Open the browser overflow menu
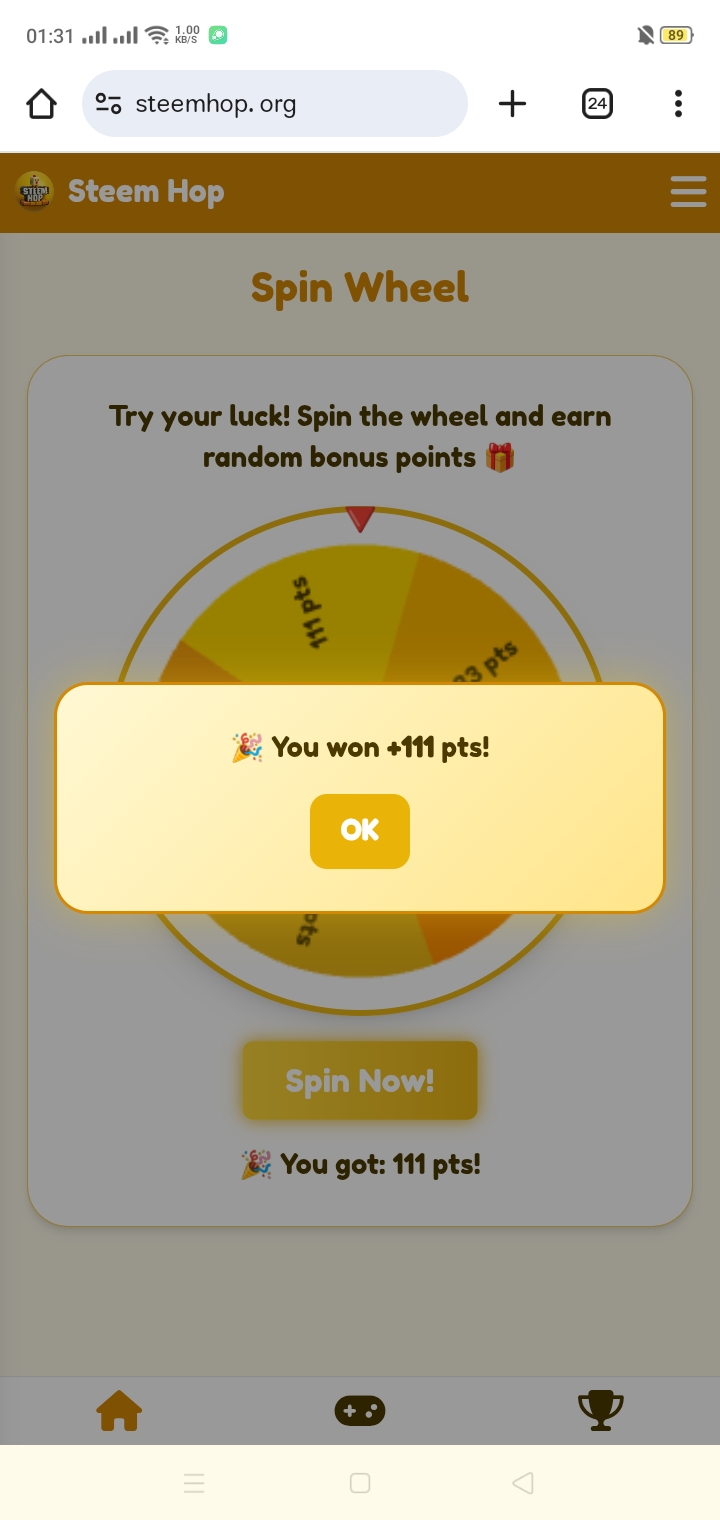Screen dimensions: 720x1520 [x=678, y=104]
